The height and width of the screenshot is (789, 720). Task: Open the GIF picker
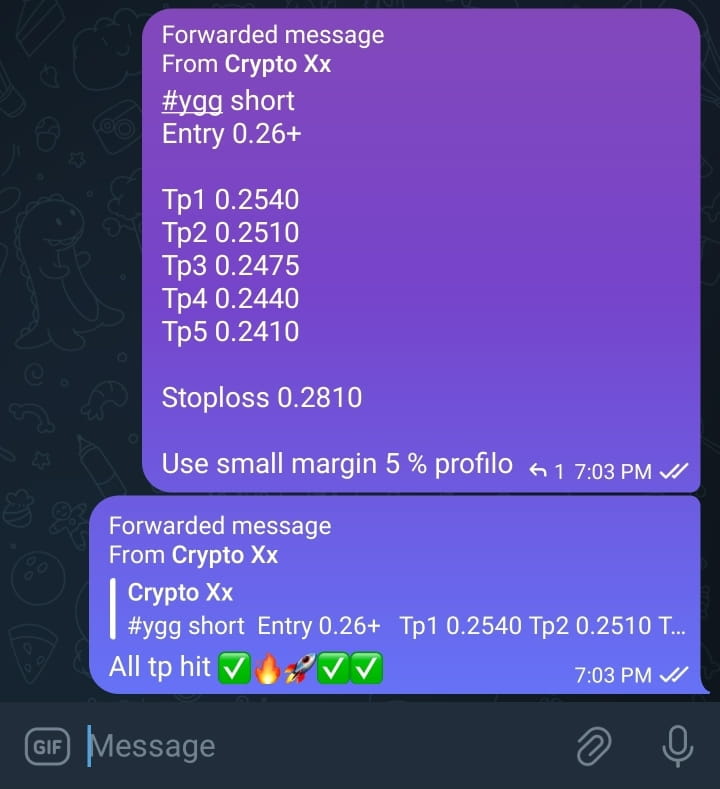pyautogui.click(x=46, y=745)
